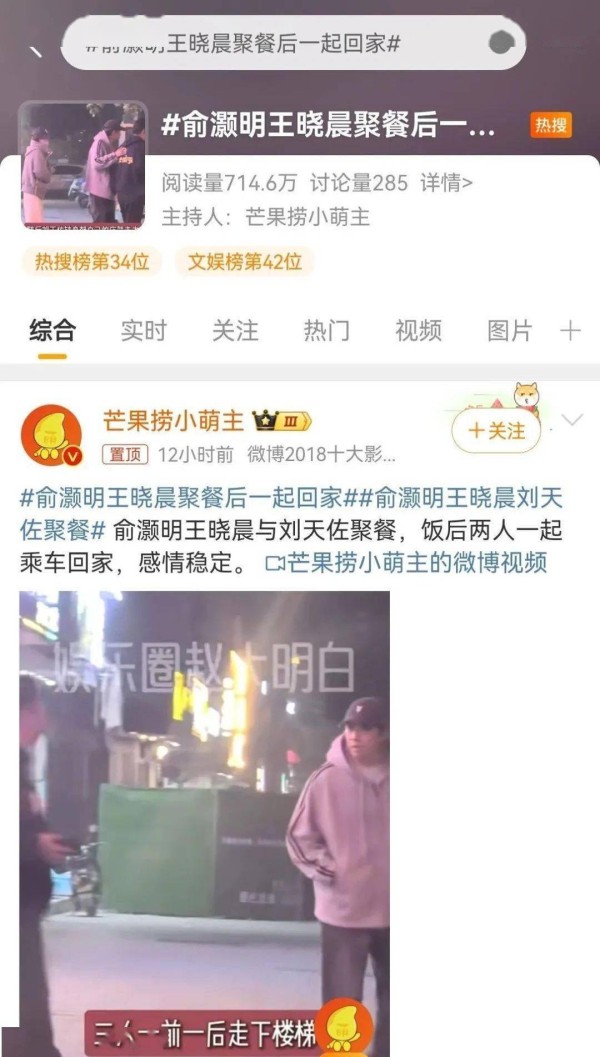Switch to the 图片 tab
600x1057 pixels.
pyautogui.click(x=510, y=330)
